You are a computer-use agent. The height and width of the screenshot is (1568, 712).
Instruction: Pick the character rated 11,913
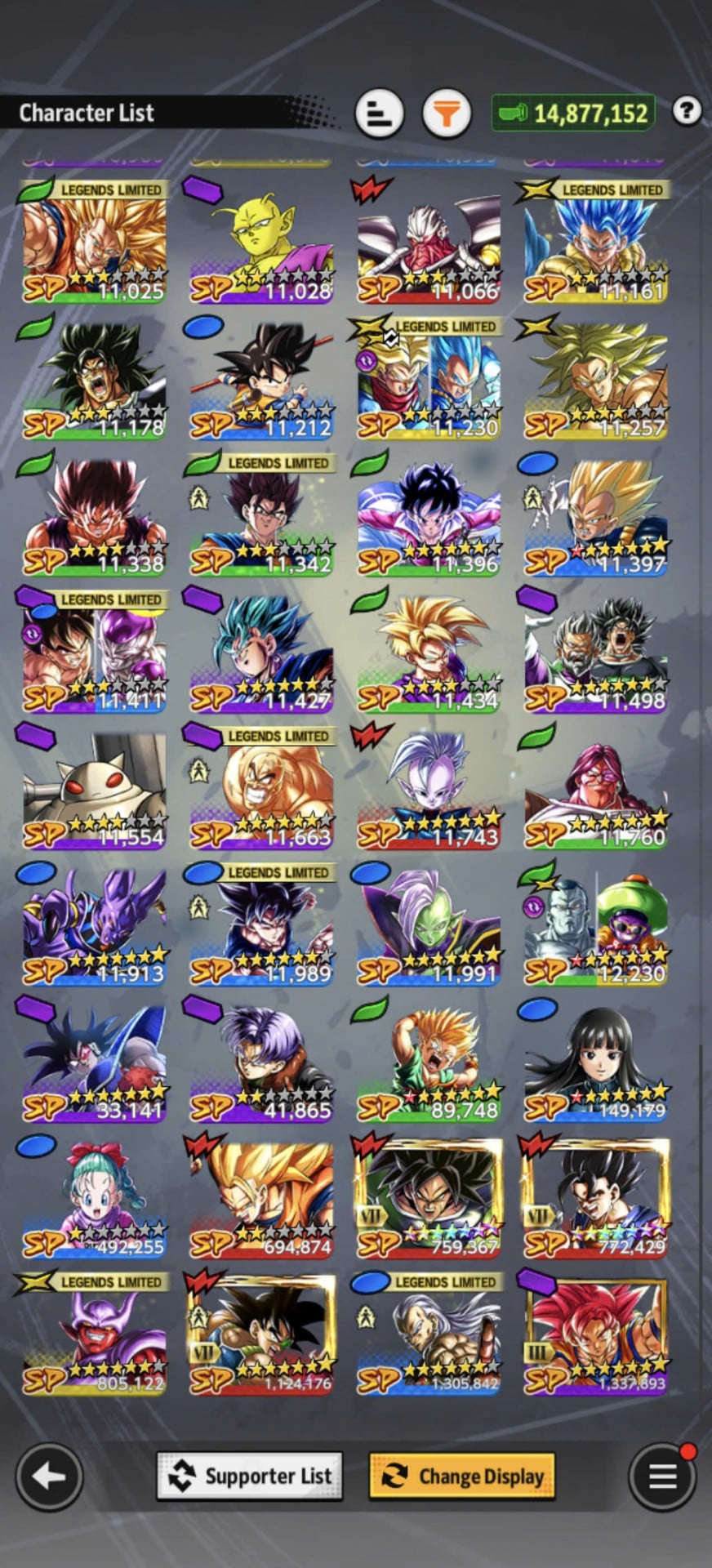[95, 924]
